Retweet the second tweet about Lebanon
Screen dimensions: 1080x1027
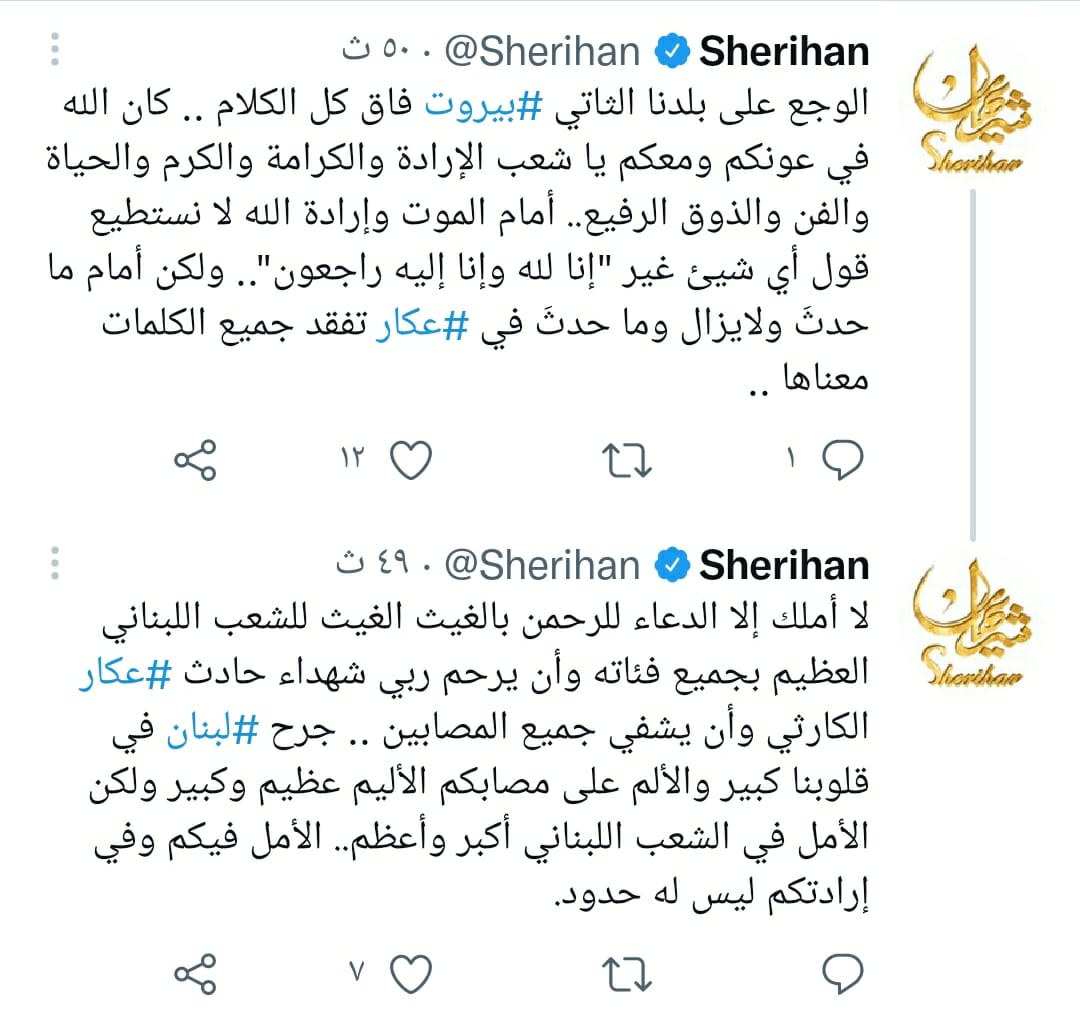tap(628, 972)
